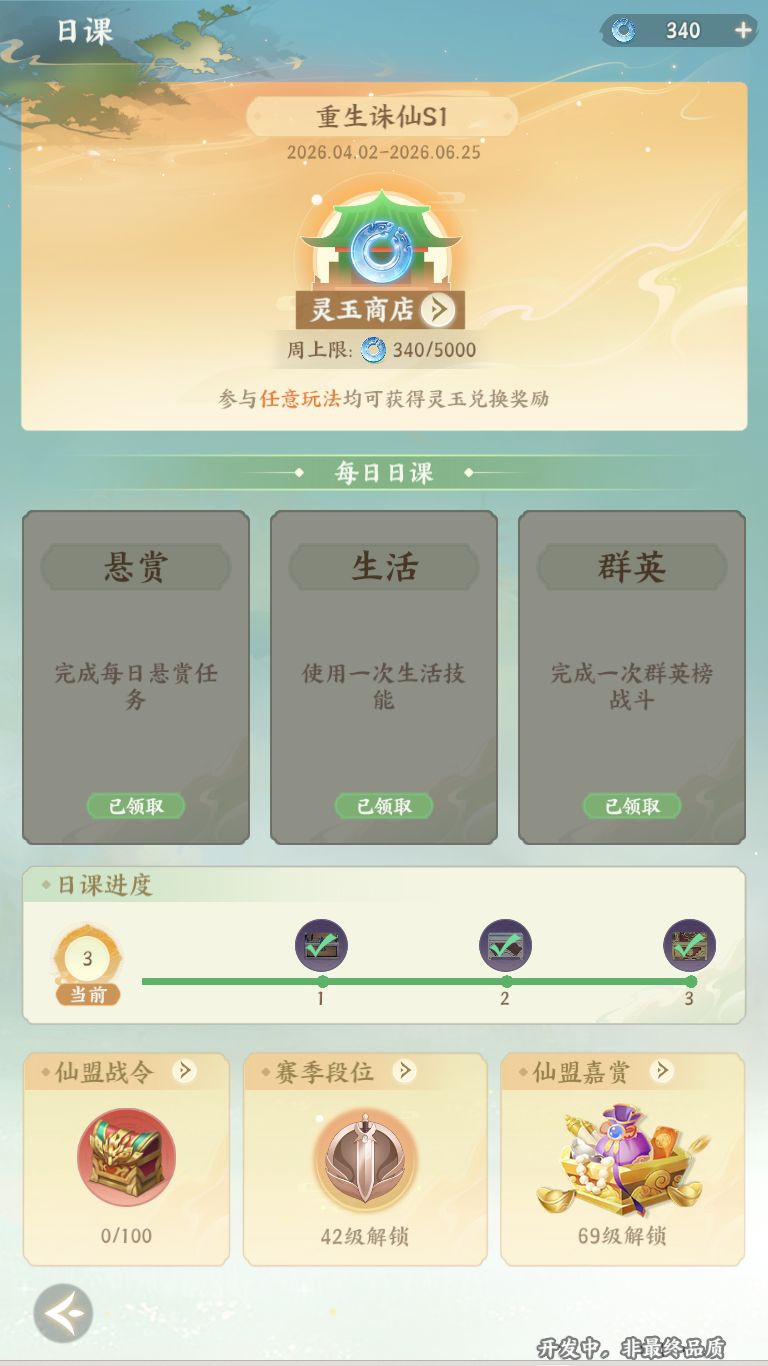Expand 仙盟战令 with its arrow chevron
The width and height of the screenshot is (768, 1366).
click(184, 1071)
